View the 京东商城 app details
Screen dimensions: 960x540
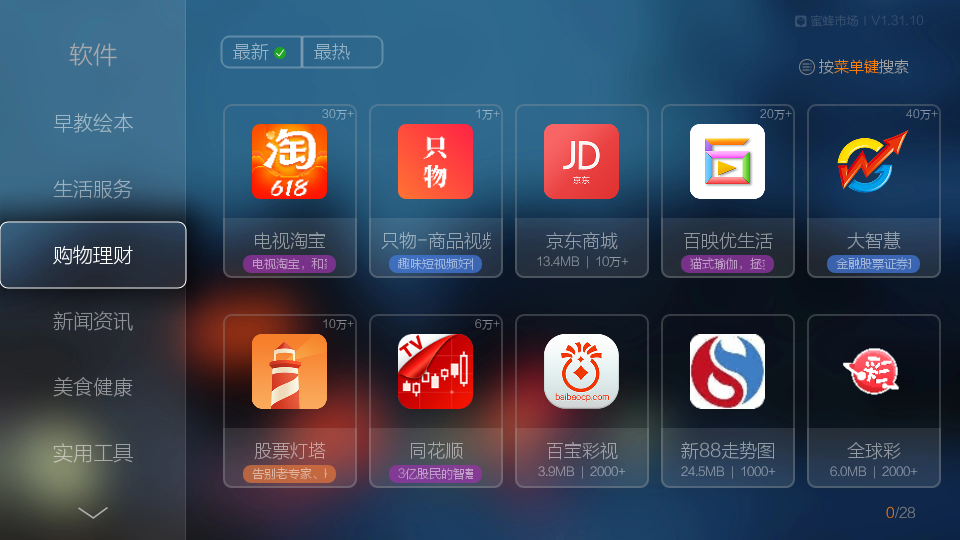pos(581,190)
